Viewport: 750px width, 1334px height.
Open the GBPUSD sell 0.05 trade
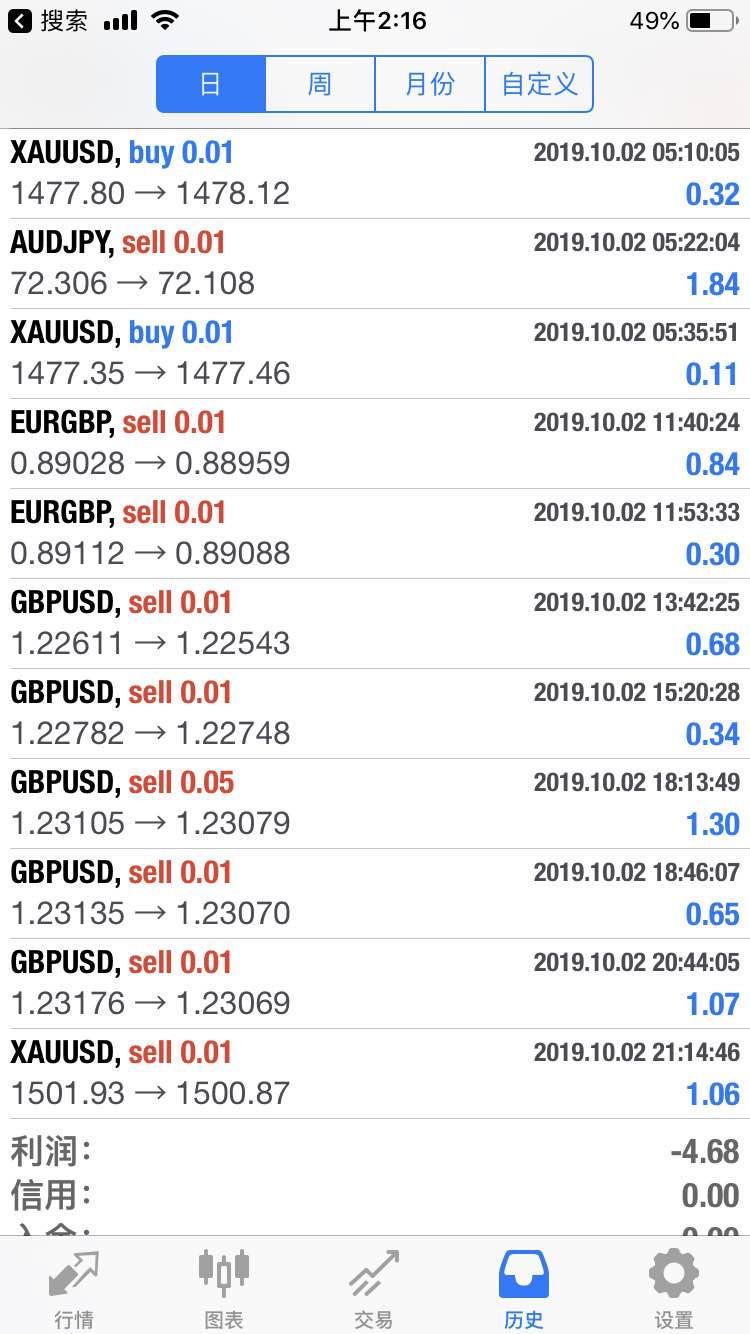click(x=375, y=804)
